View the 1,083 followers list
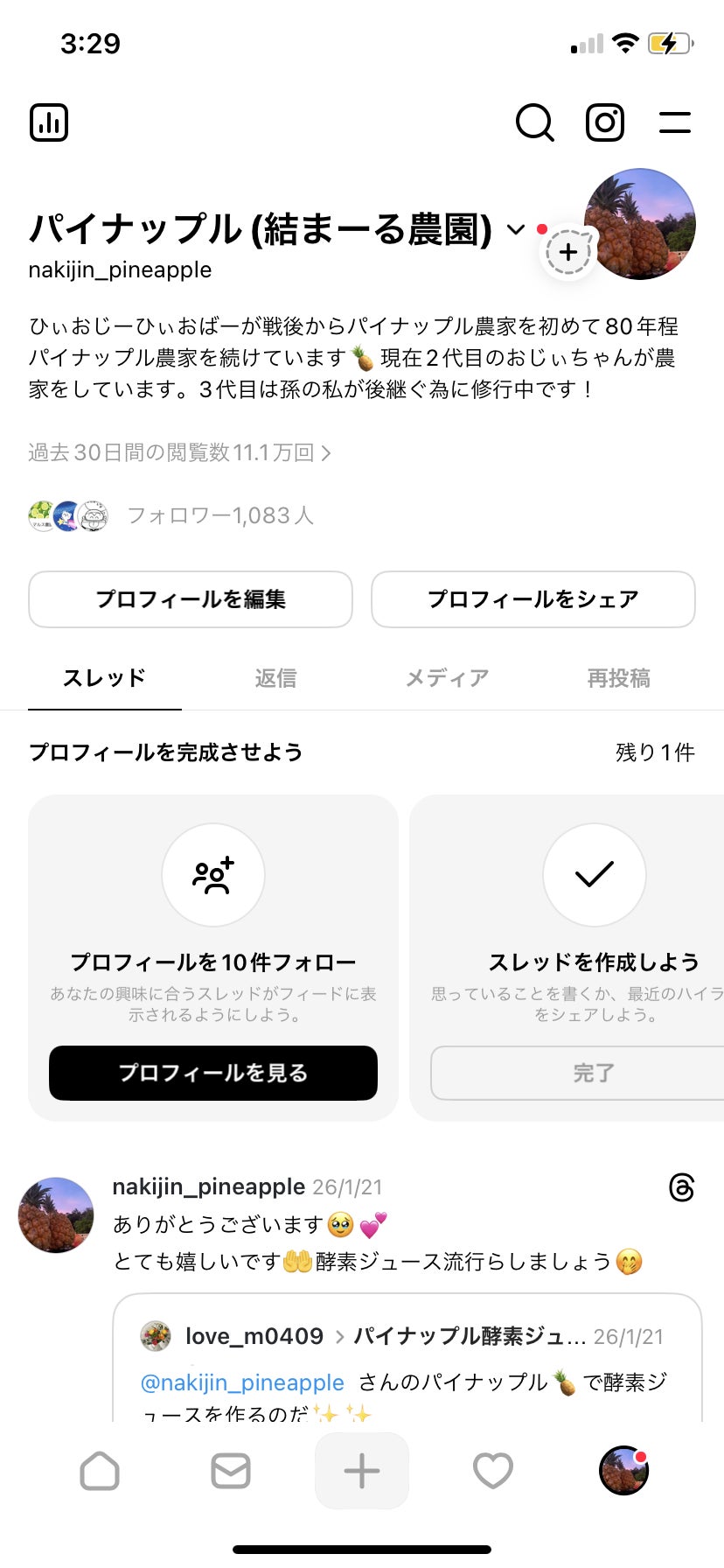Viewport: 724px width, 1568px height. point(219,515)
